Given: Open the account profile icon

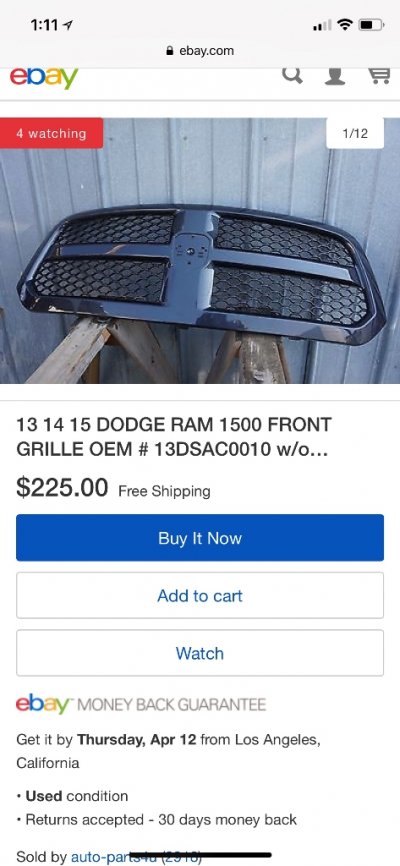Looking at the screenshot, I should 335,76.
